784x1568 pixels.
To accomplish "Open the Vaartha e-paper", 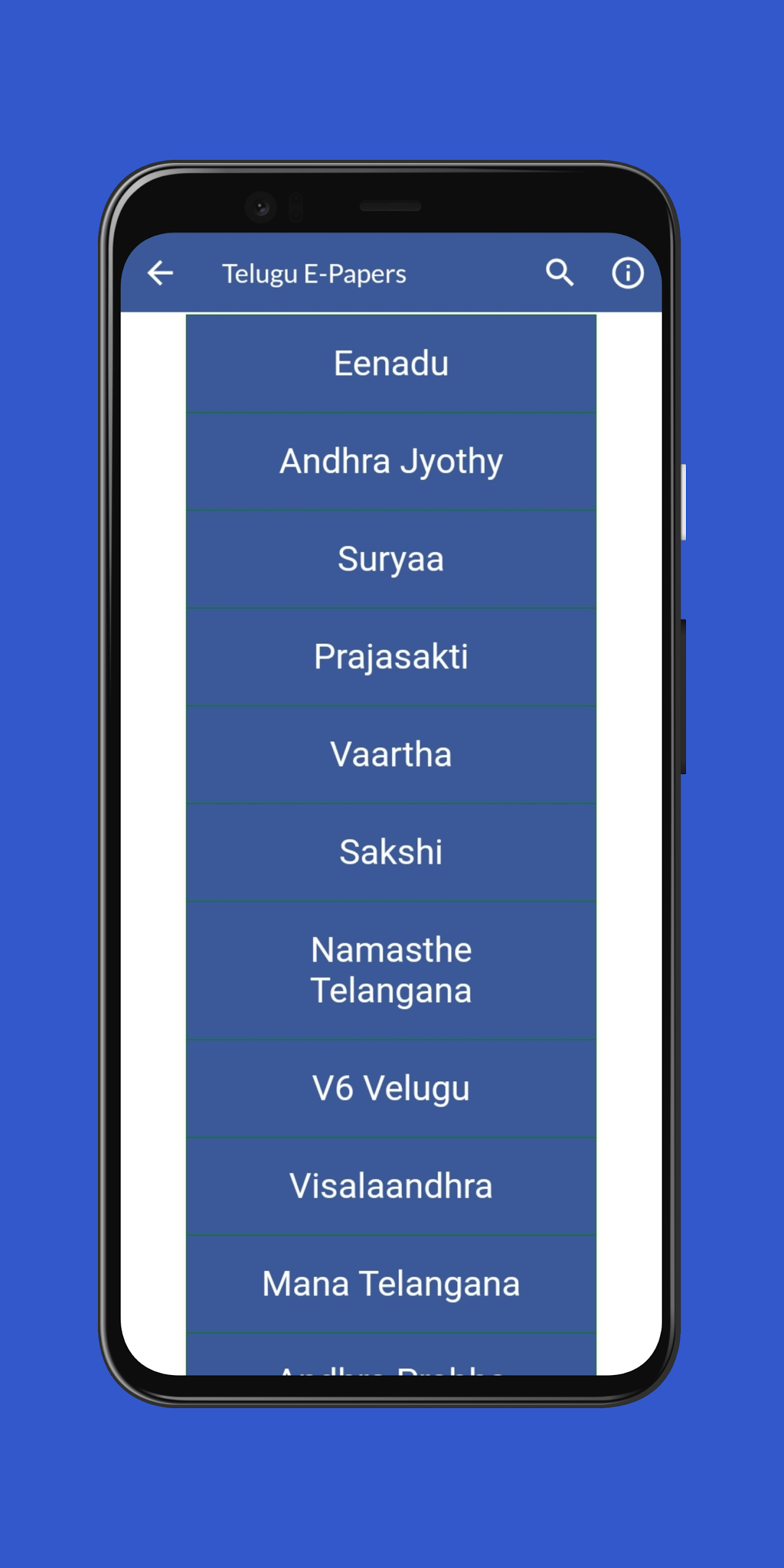I will 391,755.
